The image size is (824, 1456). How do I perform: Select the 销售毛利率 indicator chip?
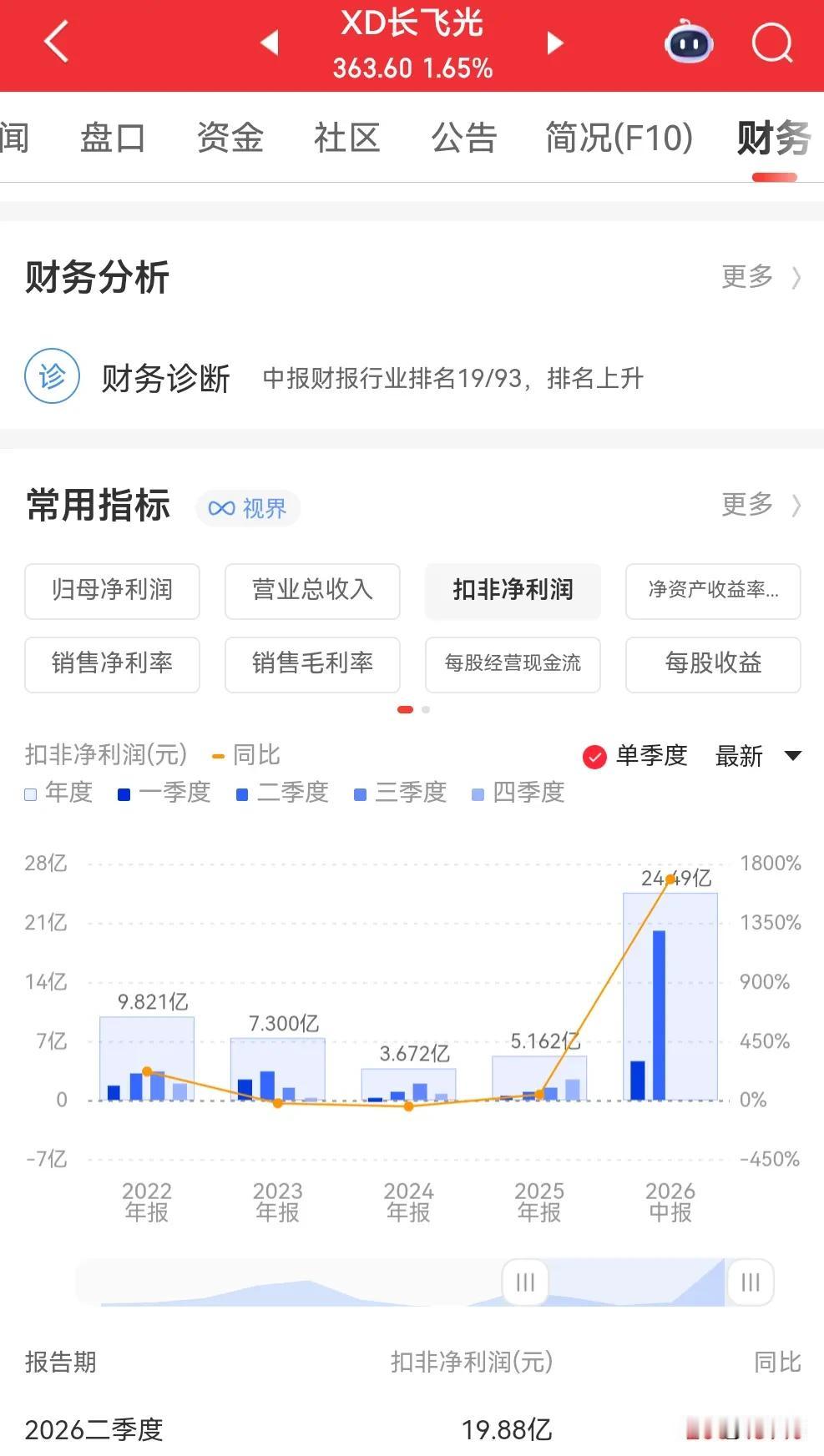(x=312, y=664)
